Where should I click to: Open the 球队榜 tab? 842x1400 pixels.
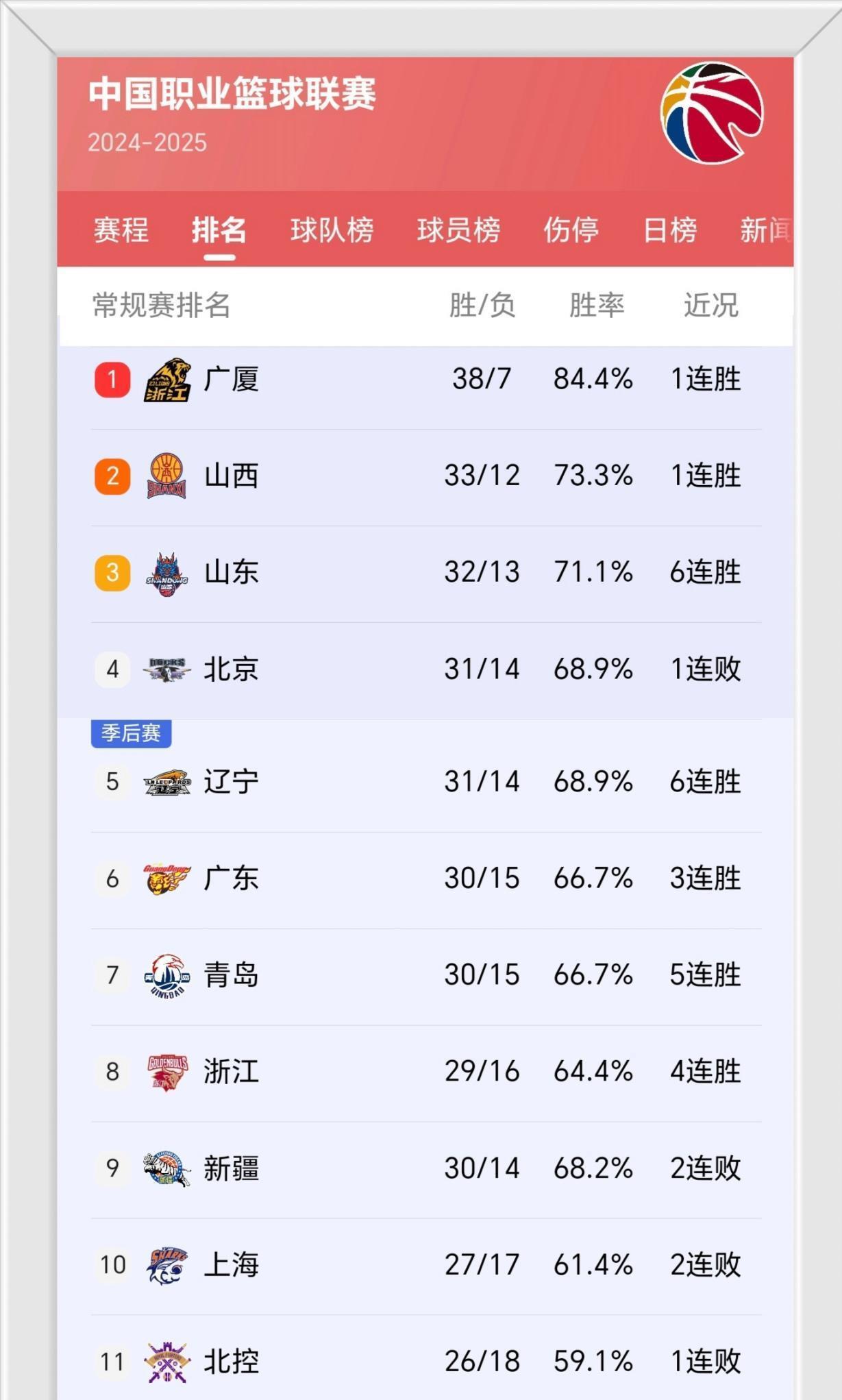tap(331, 232)
